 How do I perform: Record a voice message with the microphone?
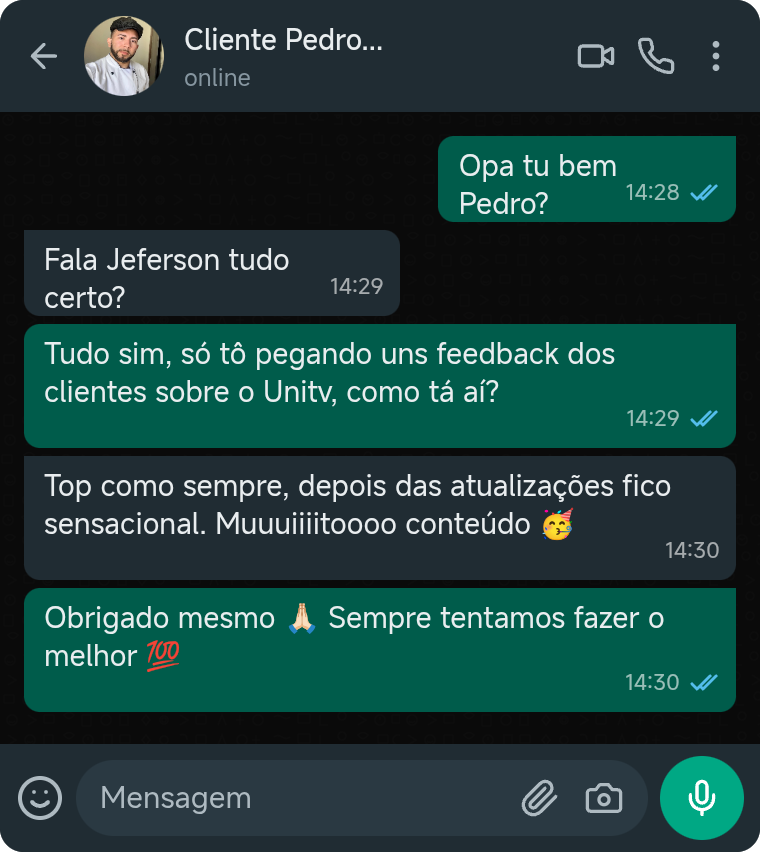click(701, 797)
